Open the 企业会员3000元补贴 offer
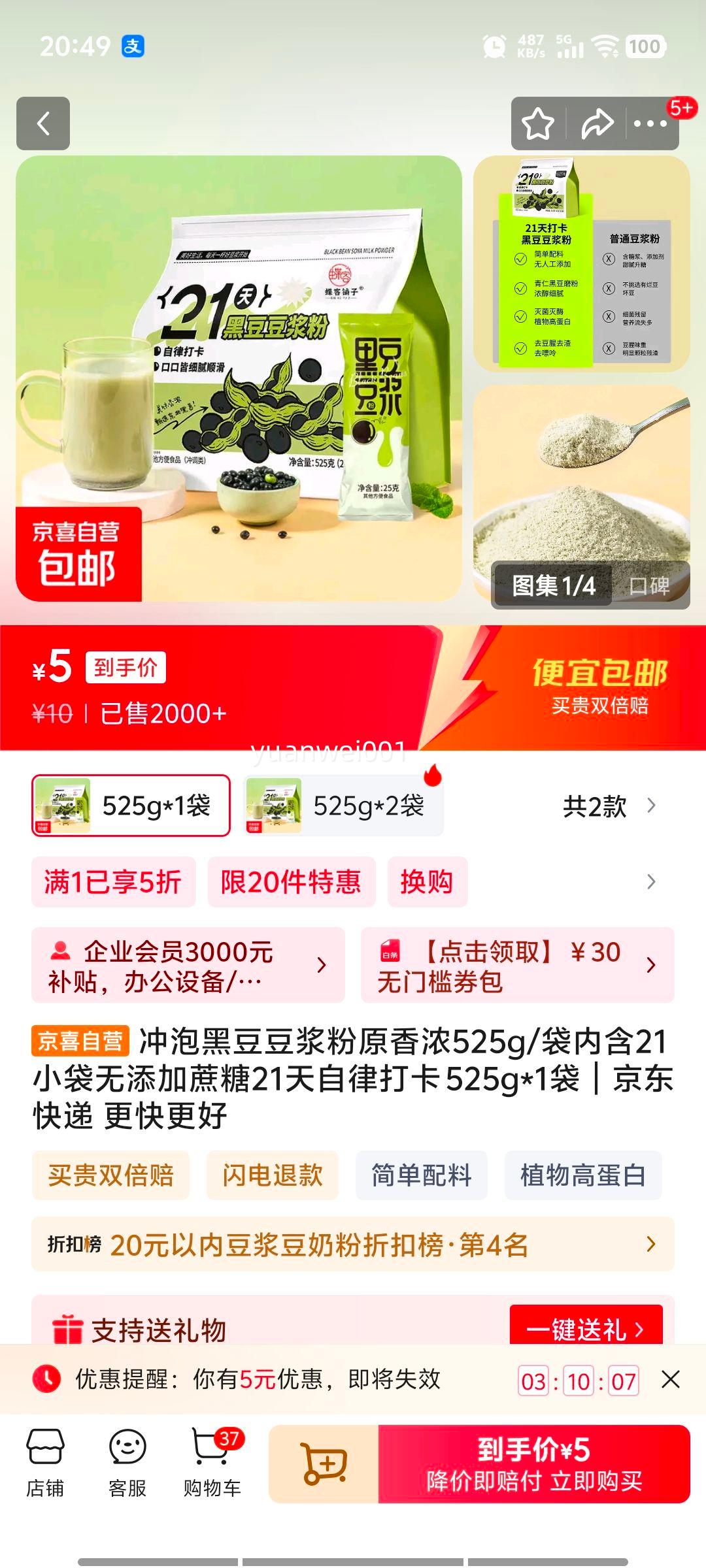 click(x=188, y=965)
